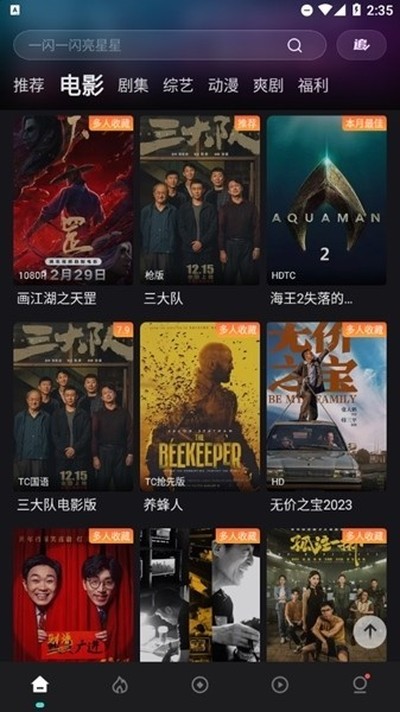Open the 无价之宝2023 movie card

(326, 418)
